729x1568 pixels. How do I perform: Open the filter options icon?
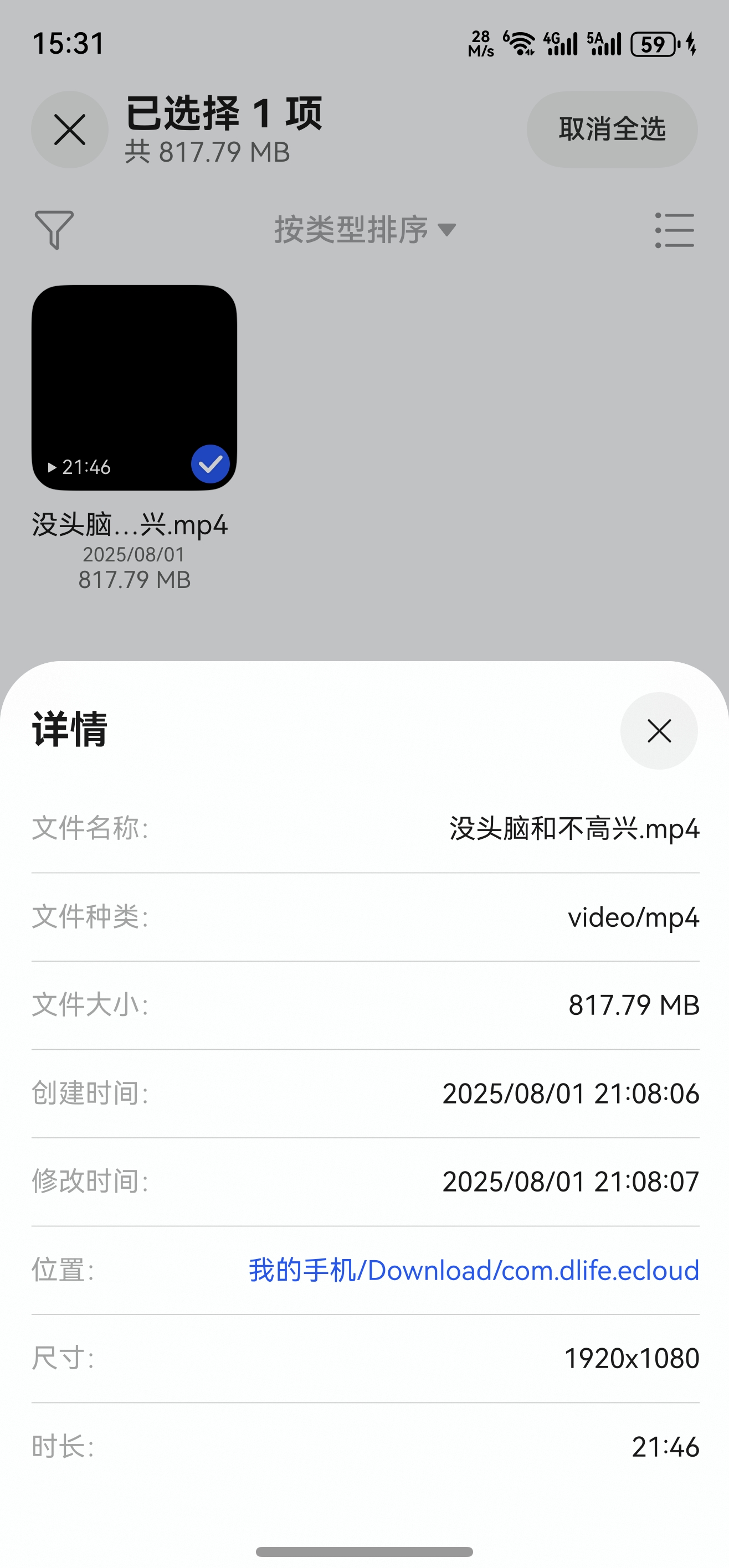(54, 230)
